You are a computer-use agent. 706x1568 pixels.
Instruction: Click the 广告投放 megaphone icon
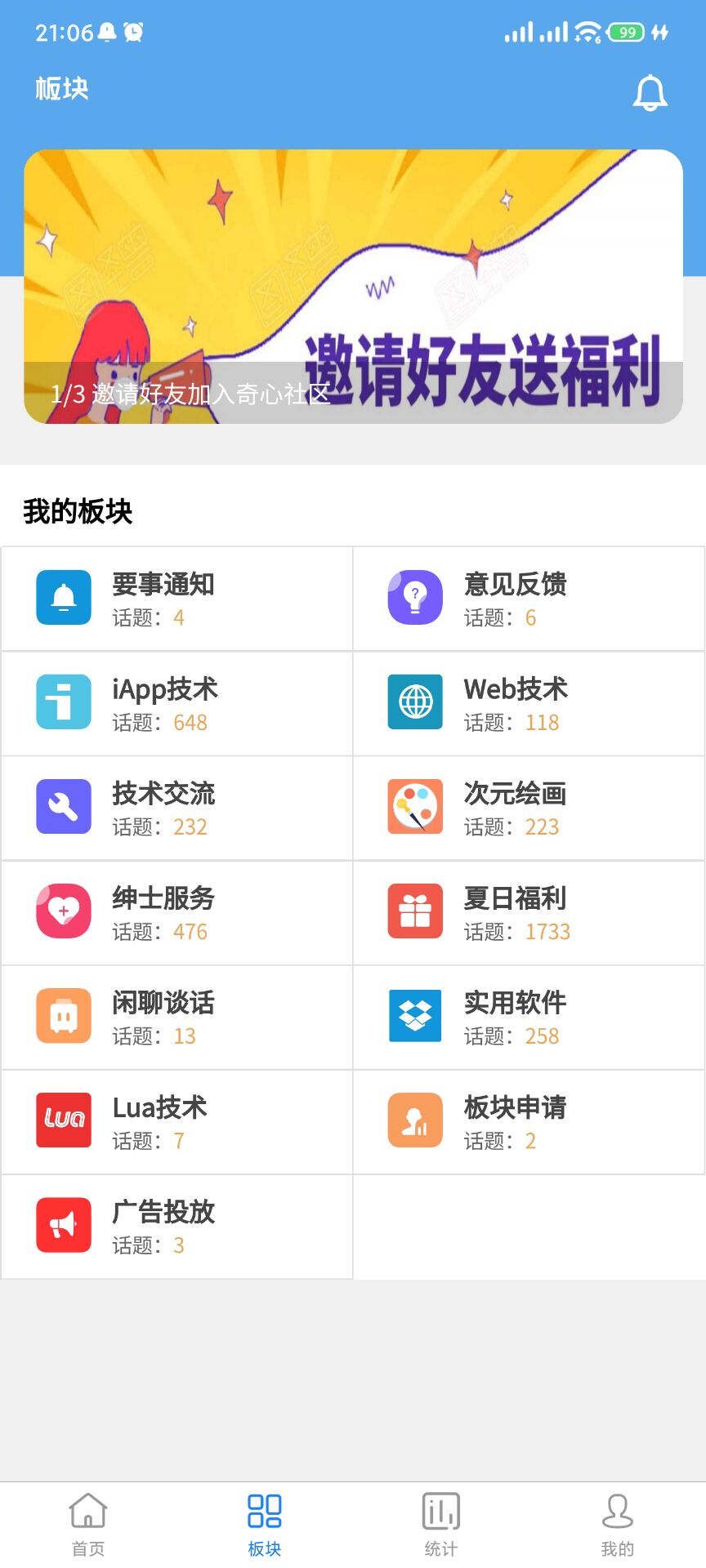[x=63, y=1225]
